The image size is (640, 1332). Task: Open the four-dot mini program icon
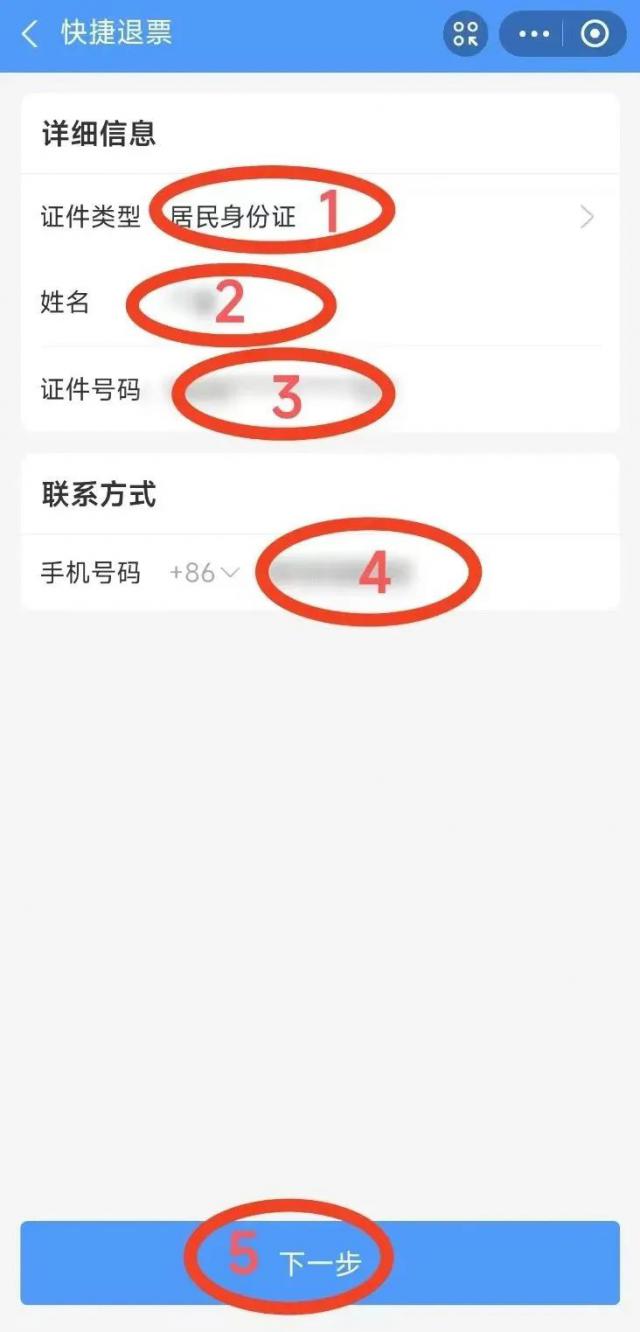click(x=465, y=34)
